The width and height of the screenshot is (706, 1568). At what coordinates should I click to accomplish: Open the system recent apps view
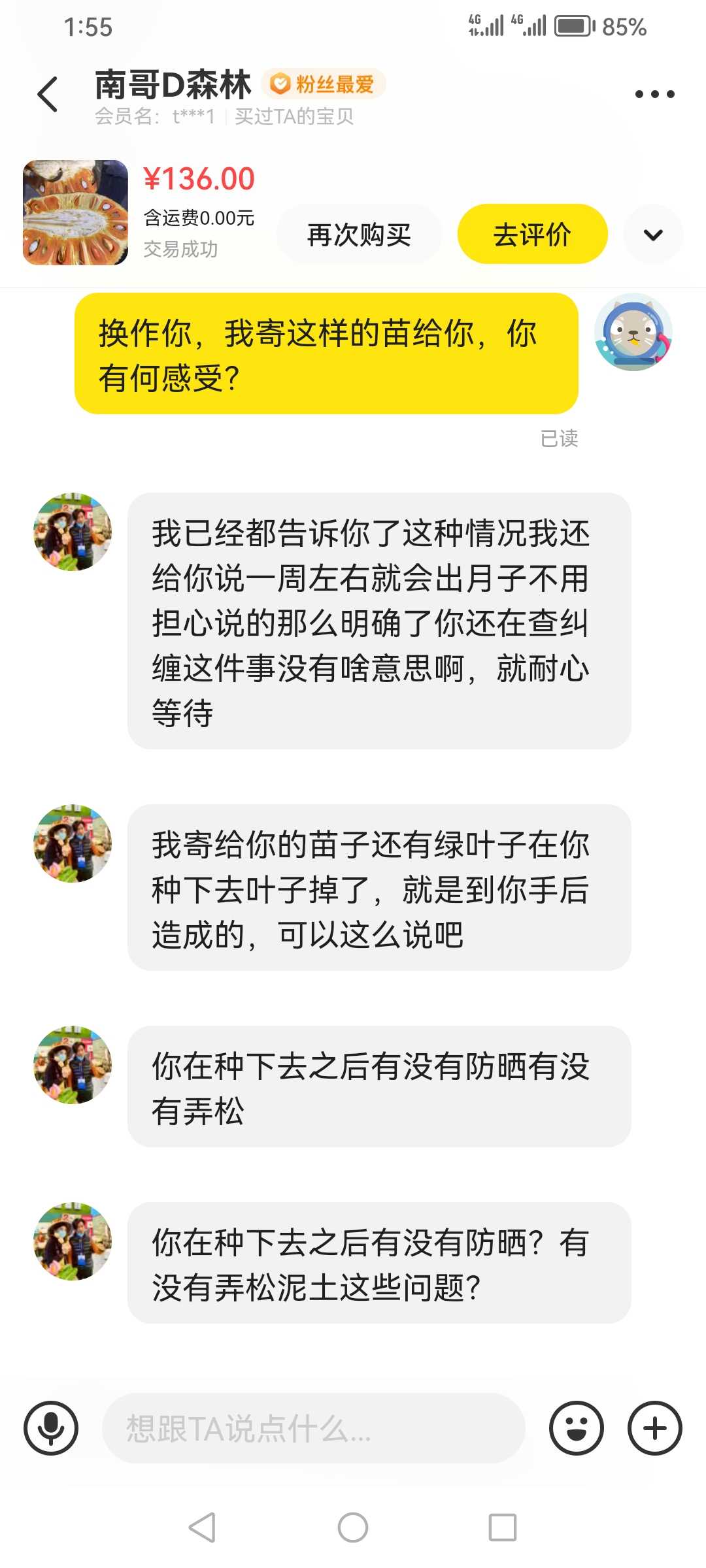pyautogui.click(x=503, y=1527)
